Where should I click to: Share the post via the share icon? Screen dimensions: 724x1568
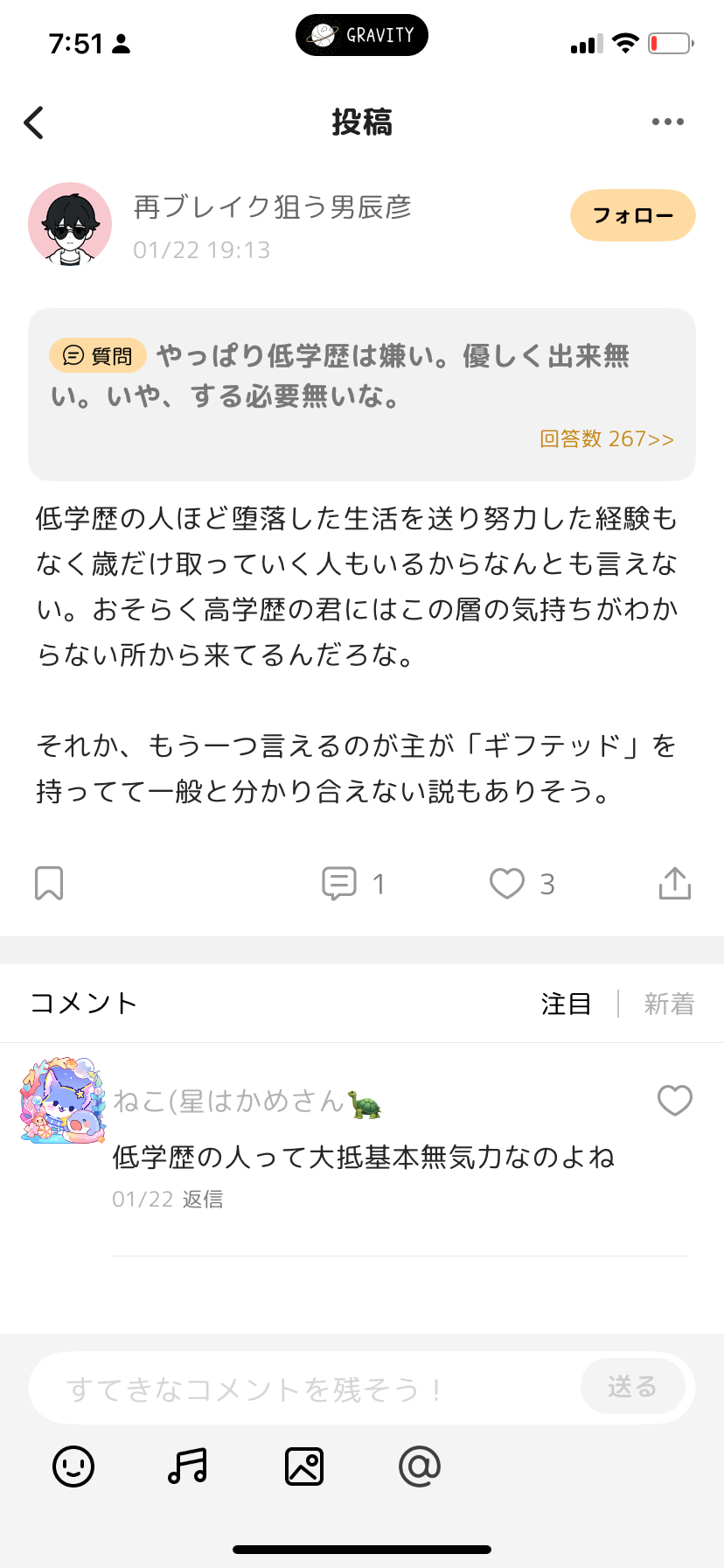click(674, 884)
